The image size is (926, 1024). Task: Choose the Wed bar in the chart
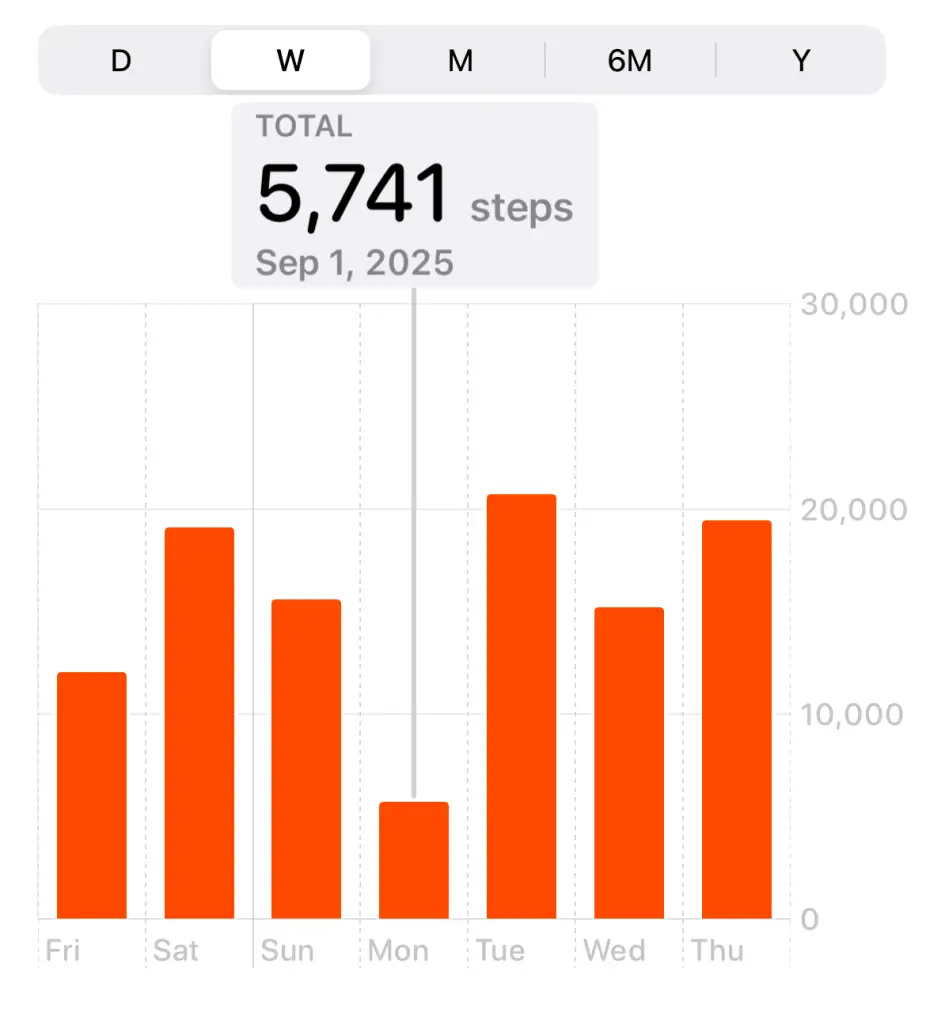click(x=629, y=763)
